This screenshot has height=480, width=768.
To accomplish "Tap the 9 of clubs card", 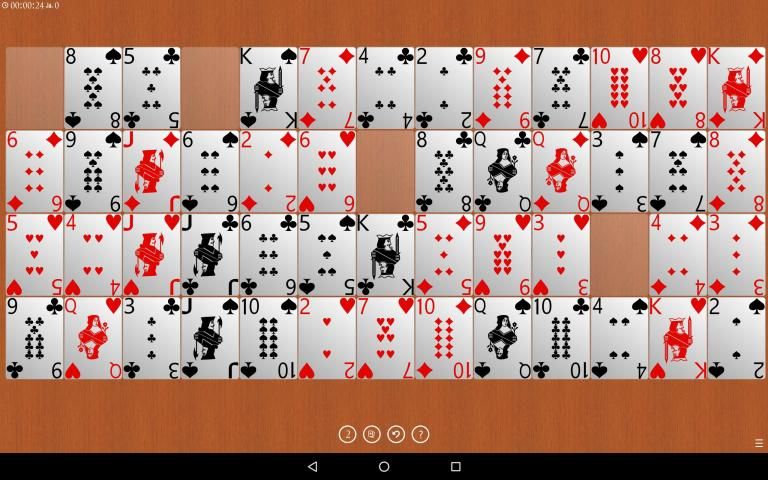I will (34, 337).
